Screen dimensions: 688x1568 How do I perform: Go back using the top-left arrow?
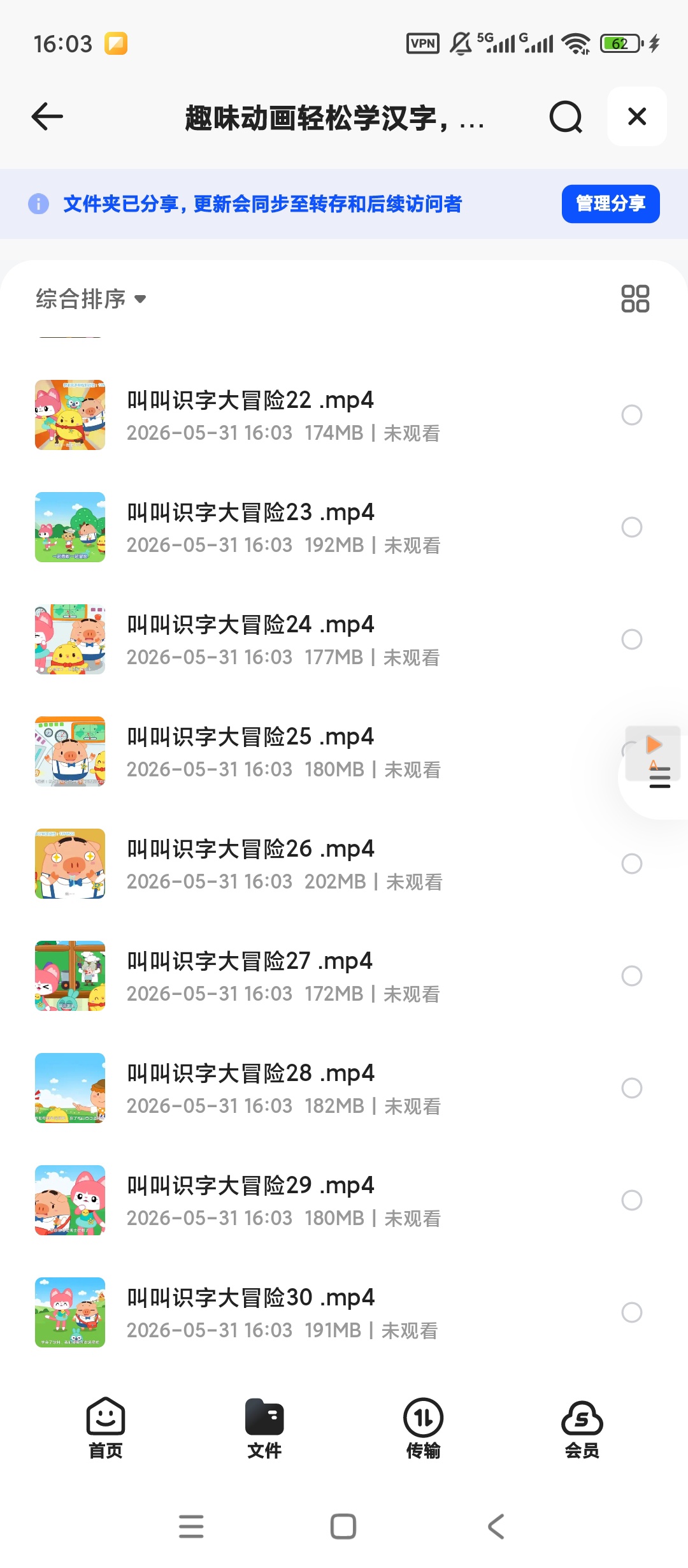pyautogui.click(x=47, y=117)
